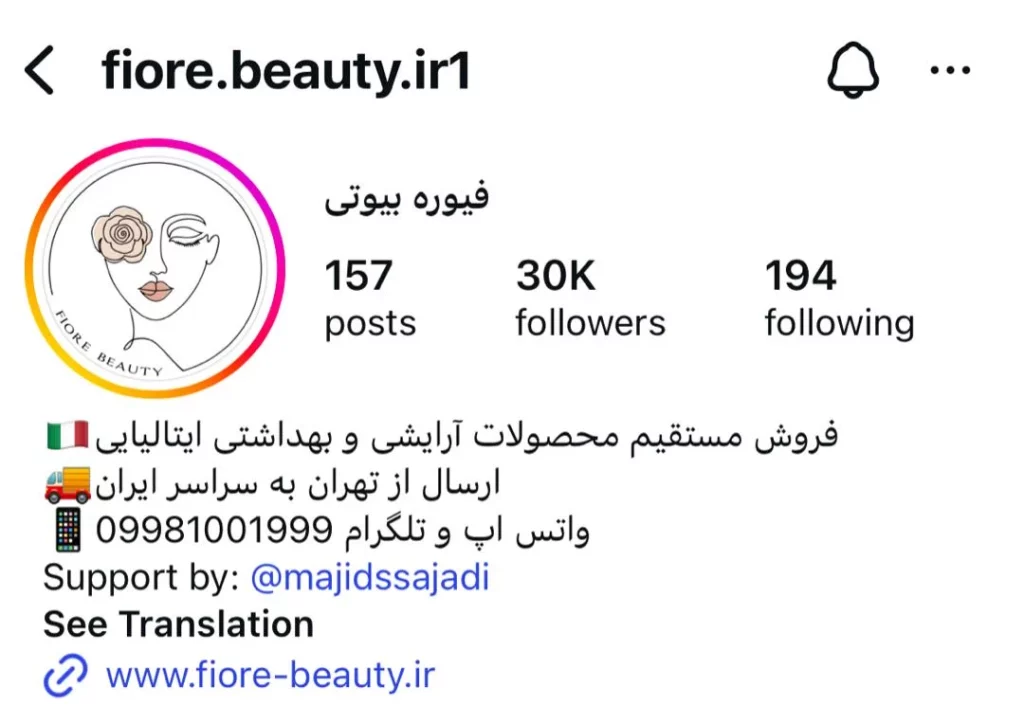This screenshot has height=723, width=1024.
Task: Open the notifications bell
Action: 853,71
